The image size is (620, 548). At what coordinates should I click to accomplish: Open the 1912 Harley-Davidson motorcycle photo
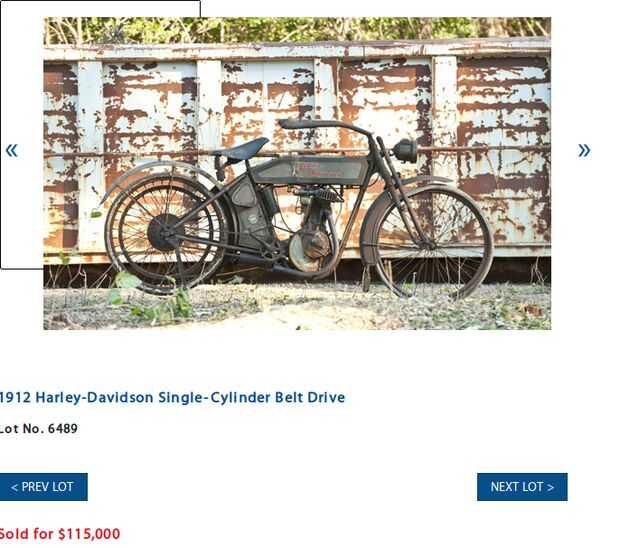[297, 173]
